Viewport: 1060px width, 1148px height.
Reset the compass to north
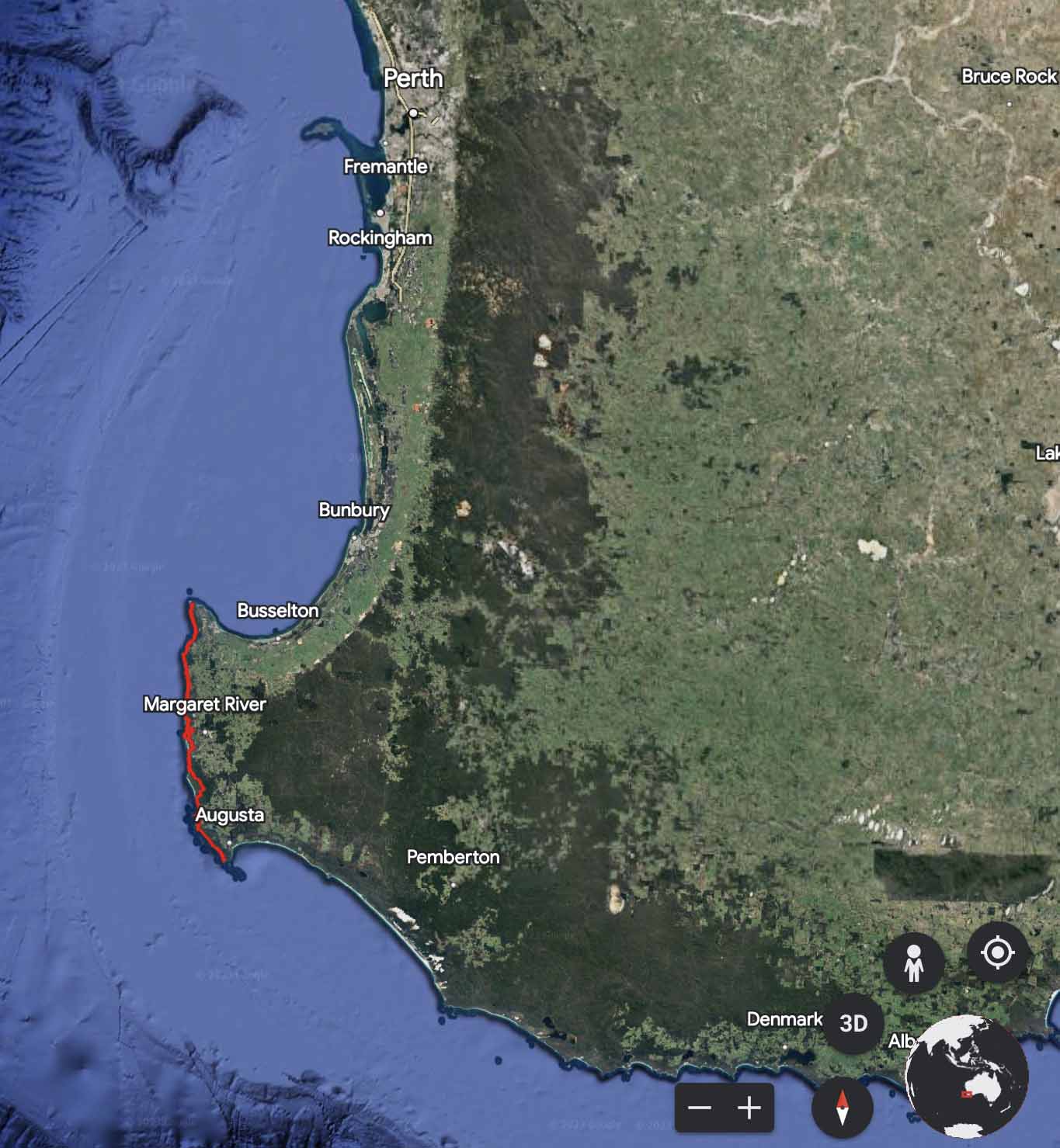pyautogui.click(x=842, y=1108)
